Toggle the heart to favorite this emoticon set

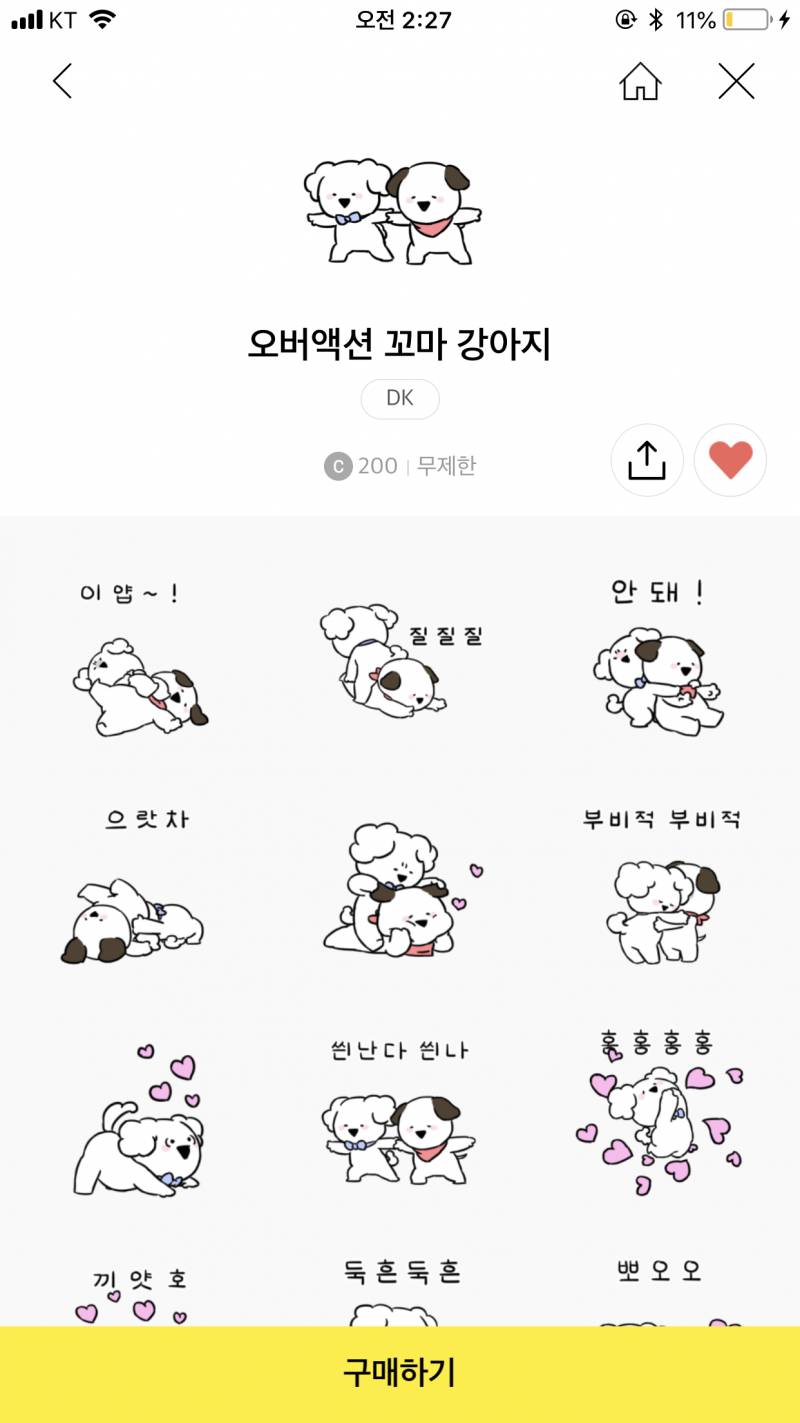pyautogui.click(x=730, y=460)
